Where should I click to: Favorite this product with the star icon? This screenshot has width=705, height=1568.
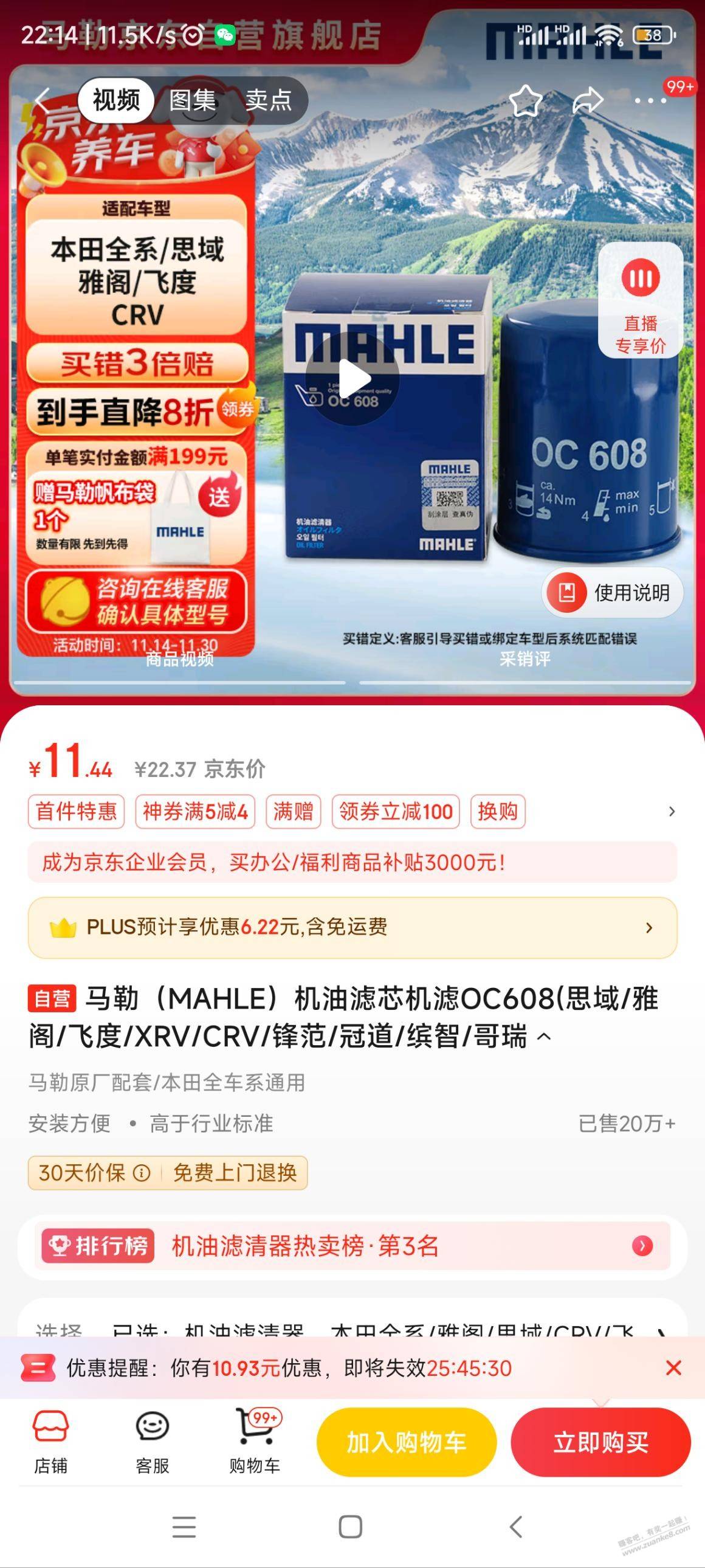(525, 100)
